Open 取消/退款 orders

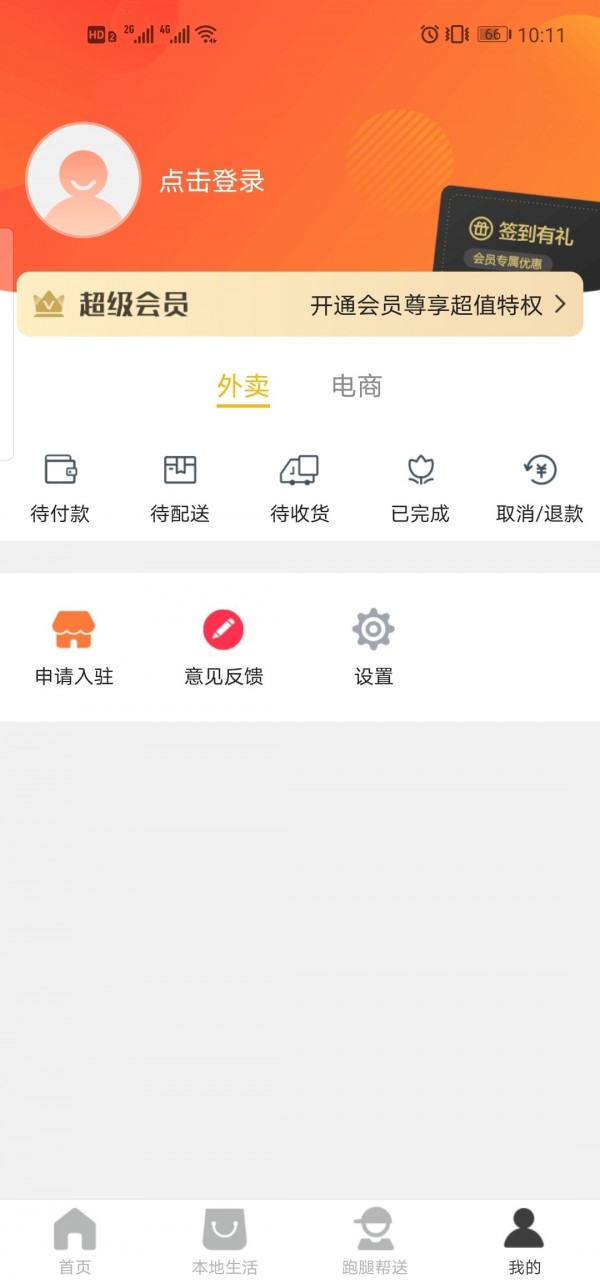[540, 489]
